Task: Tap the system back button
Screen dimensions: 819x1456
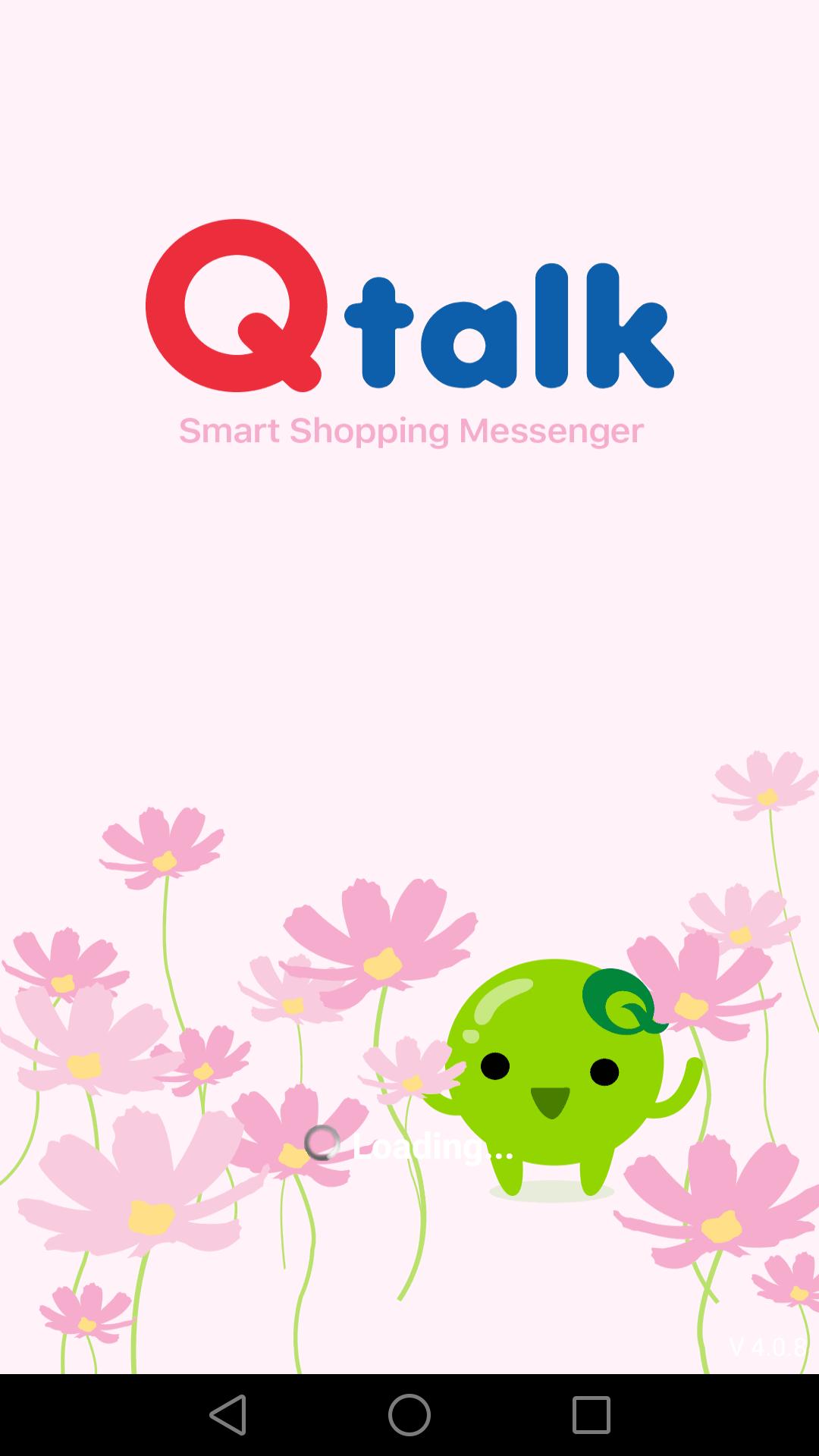Action: pos(227,1414)
